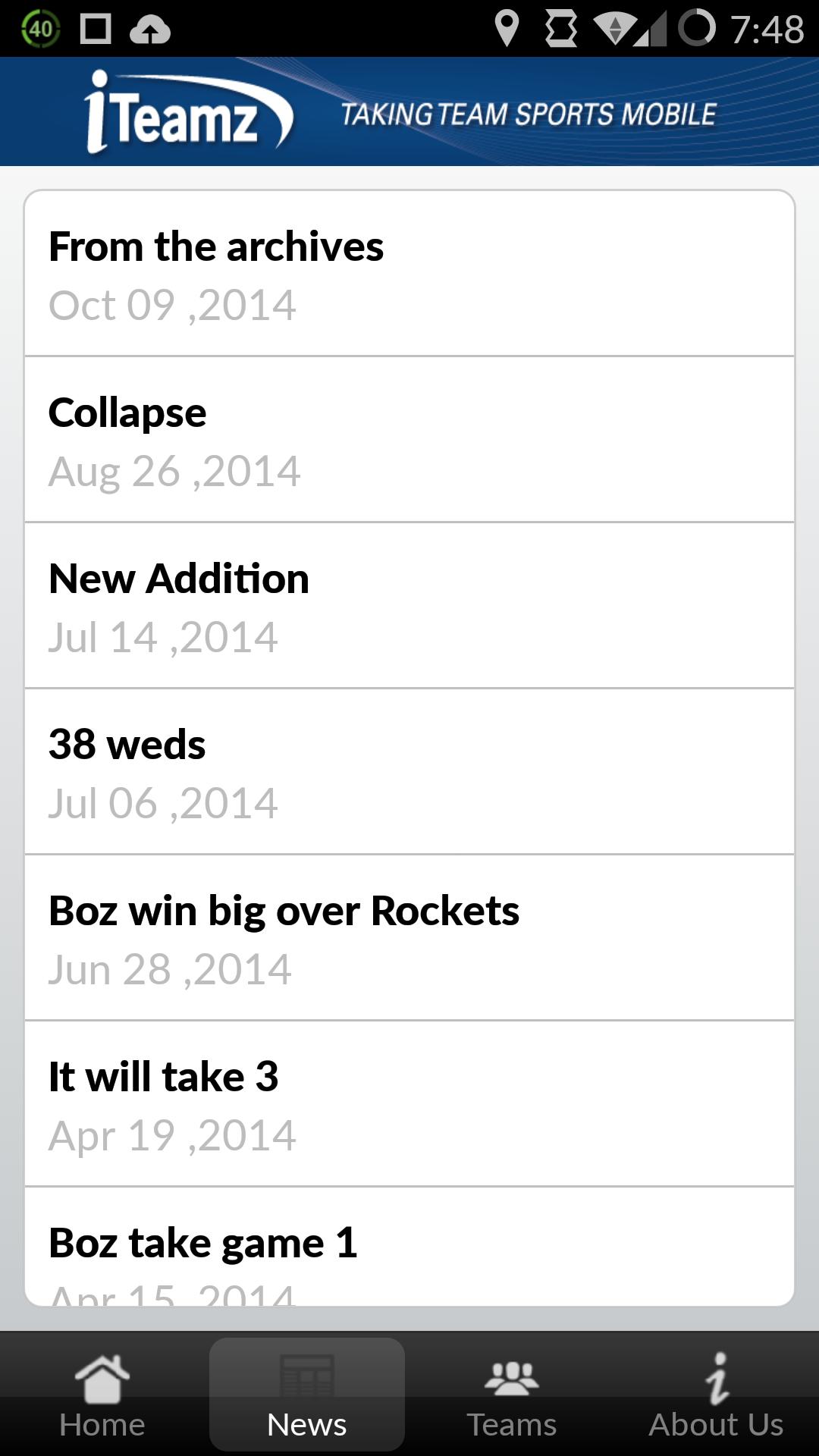This screenshot has height=1456, width=819.
Task: Open the '38 weds' news post
Action: coord(409,772)
